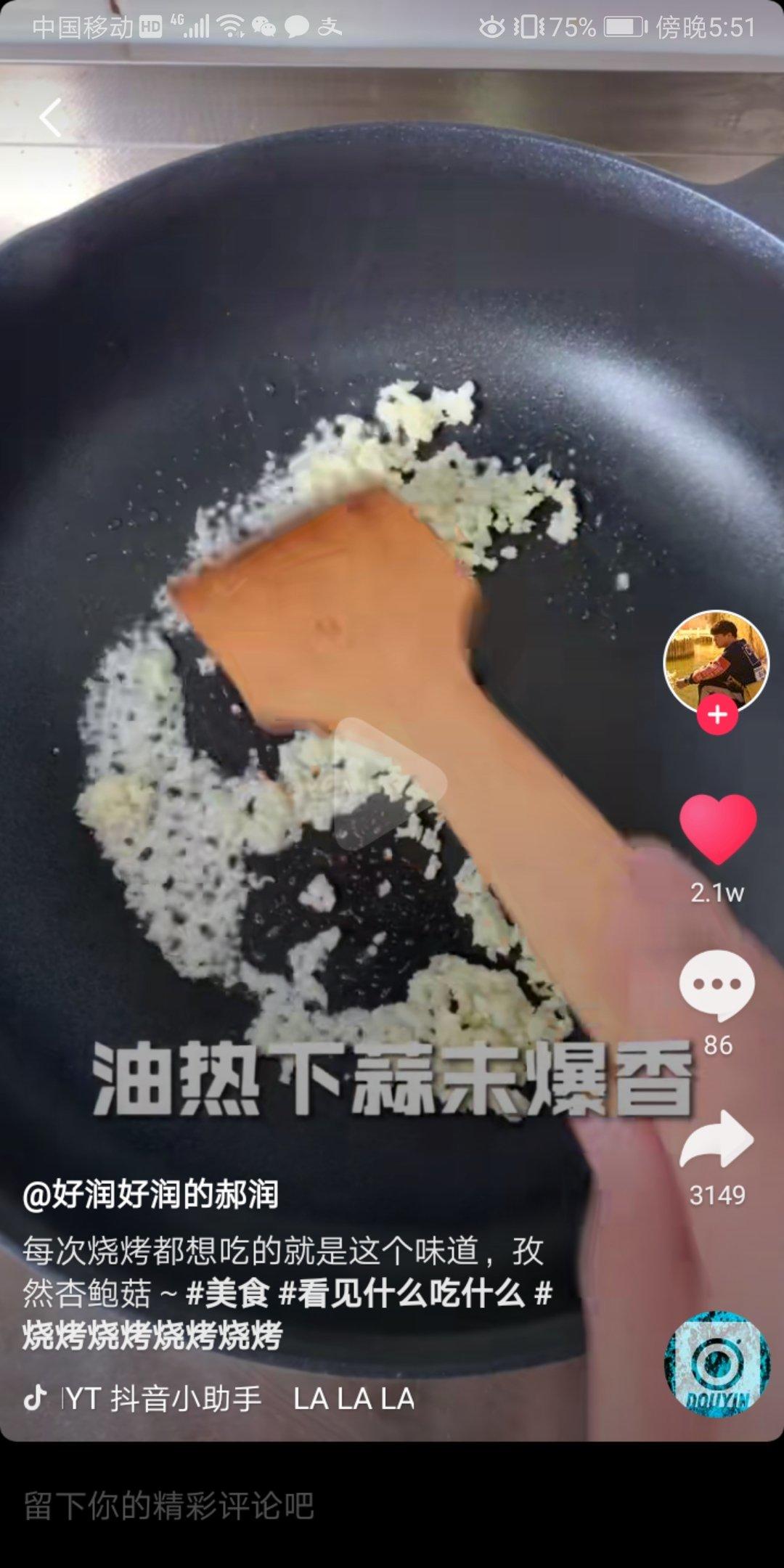Open the music track 抖音小助手 LA LA LA
Viewport: 784px width, 1568px height.
pos(240,1398)
